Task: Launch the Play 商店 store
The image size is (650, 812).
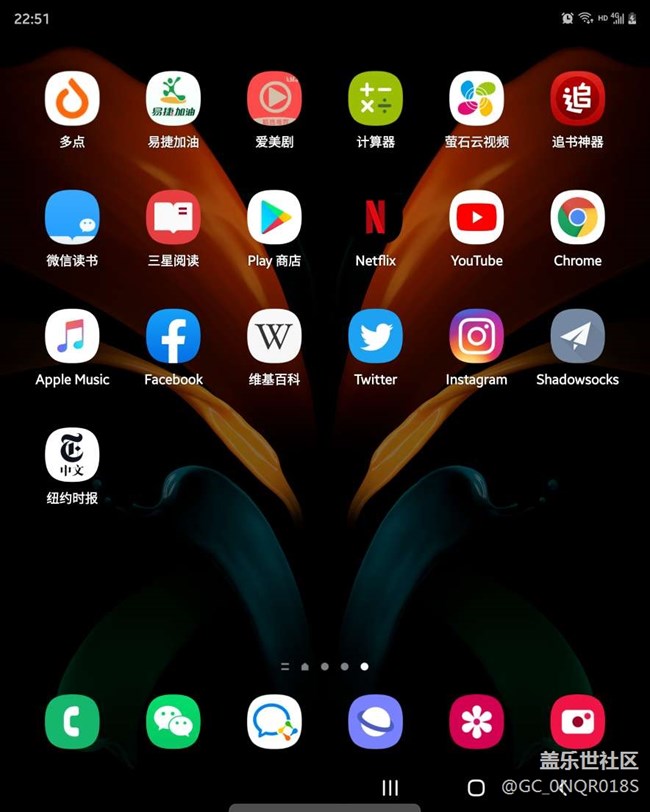Action: pyautogui.click(x=274, y=217)
